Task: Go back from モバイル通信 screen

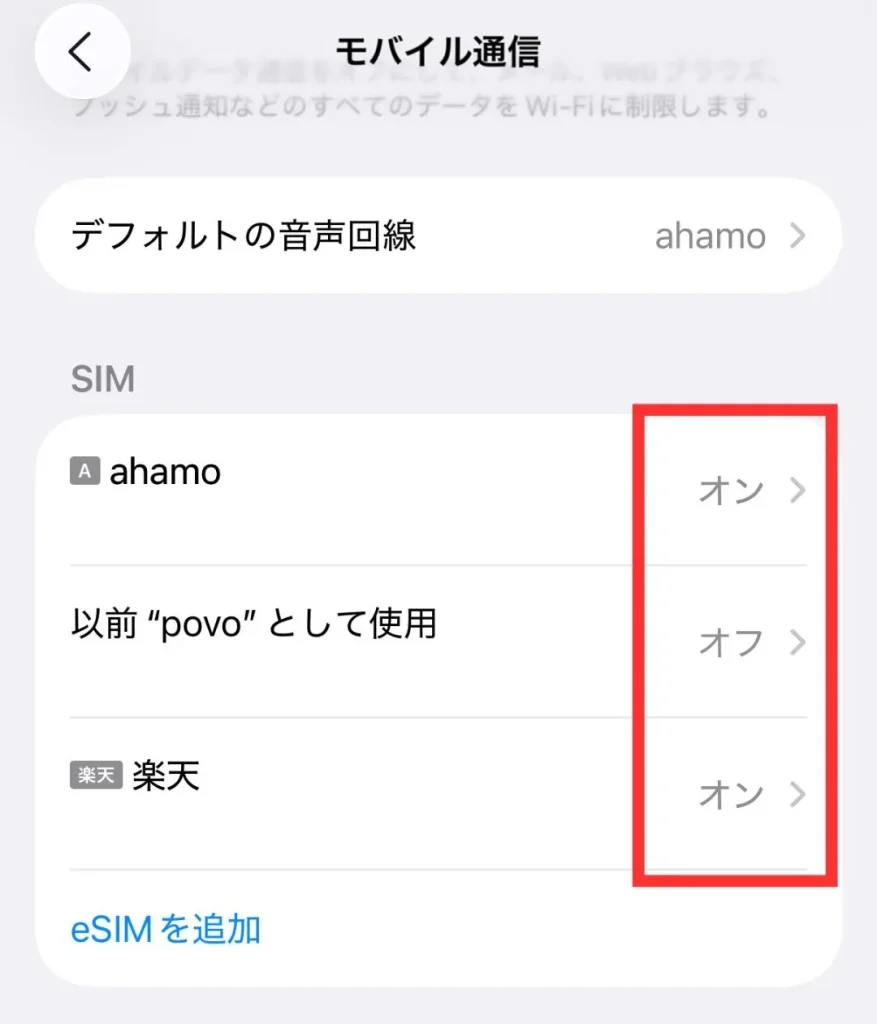Action: (82, 53)
